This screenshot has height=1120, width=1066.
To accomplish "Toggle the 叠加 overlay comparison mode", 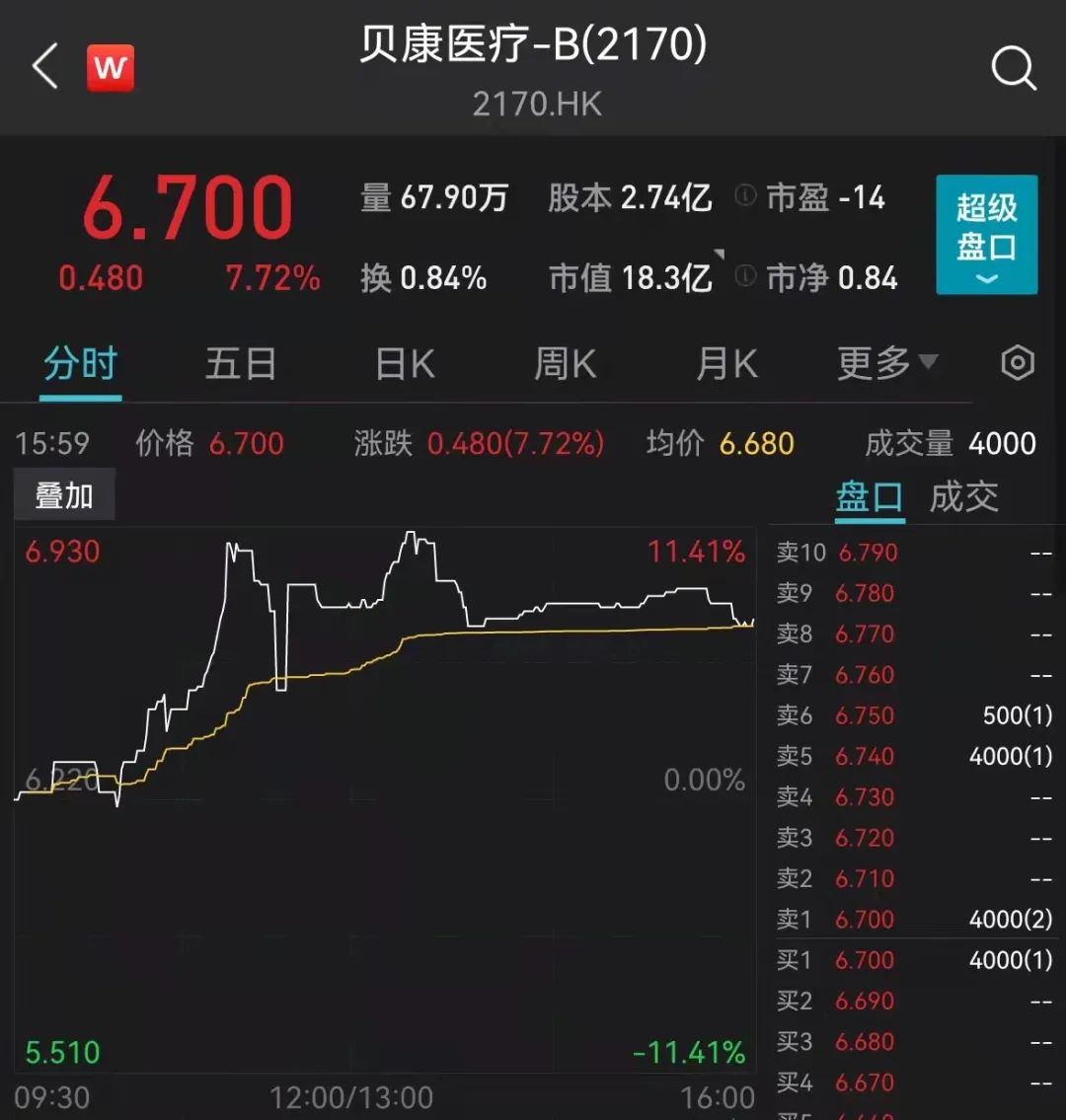I will (62, 493).
